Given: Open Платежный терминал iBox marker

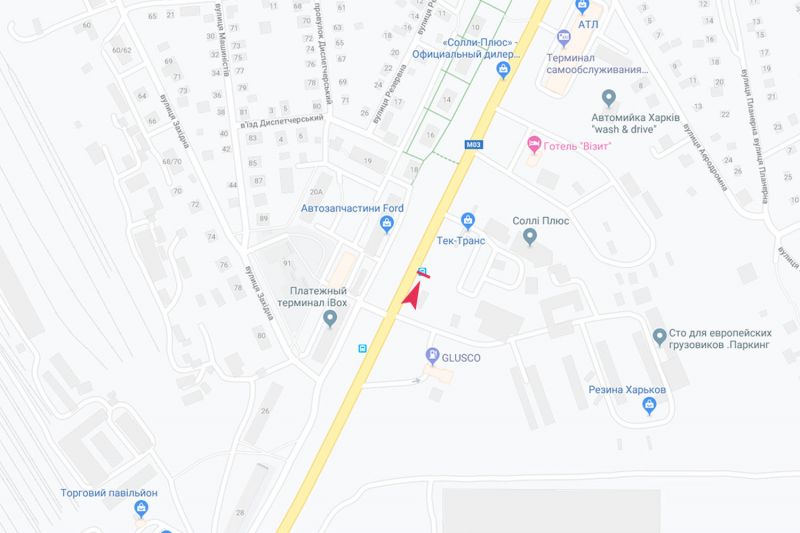Looking at the screenshot, I should tap(331, 319).
